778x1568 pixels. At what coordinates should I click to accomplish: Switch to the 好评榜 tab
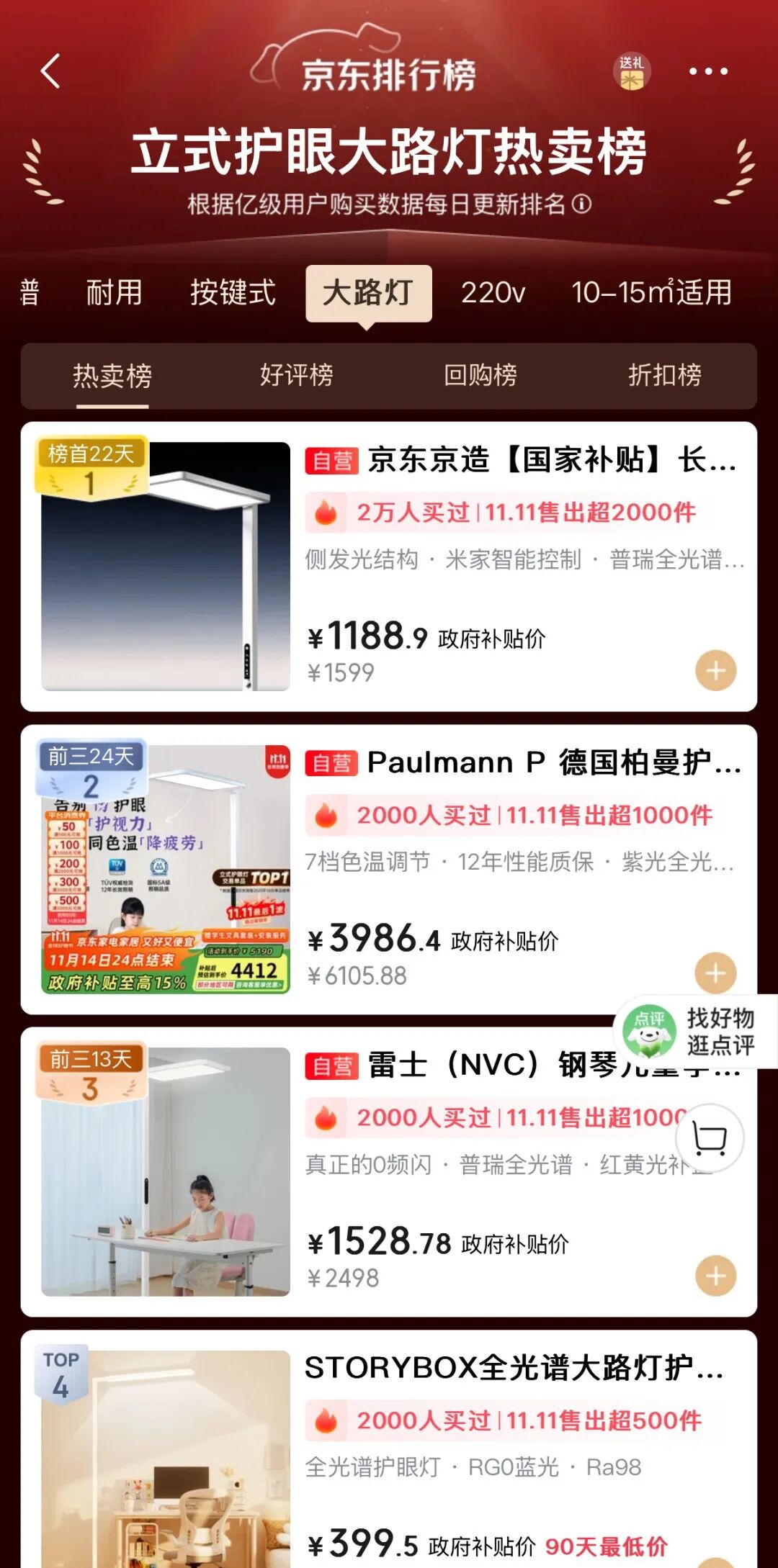(x=296, y=375)
